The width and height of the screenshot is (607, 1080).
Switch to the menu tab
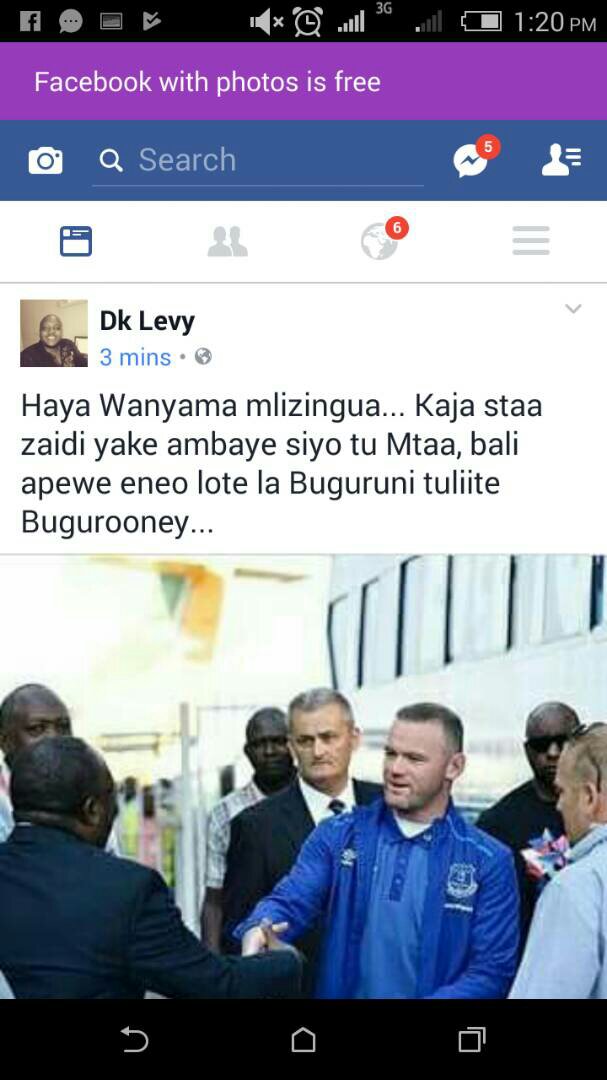tap(531, 241)
